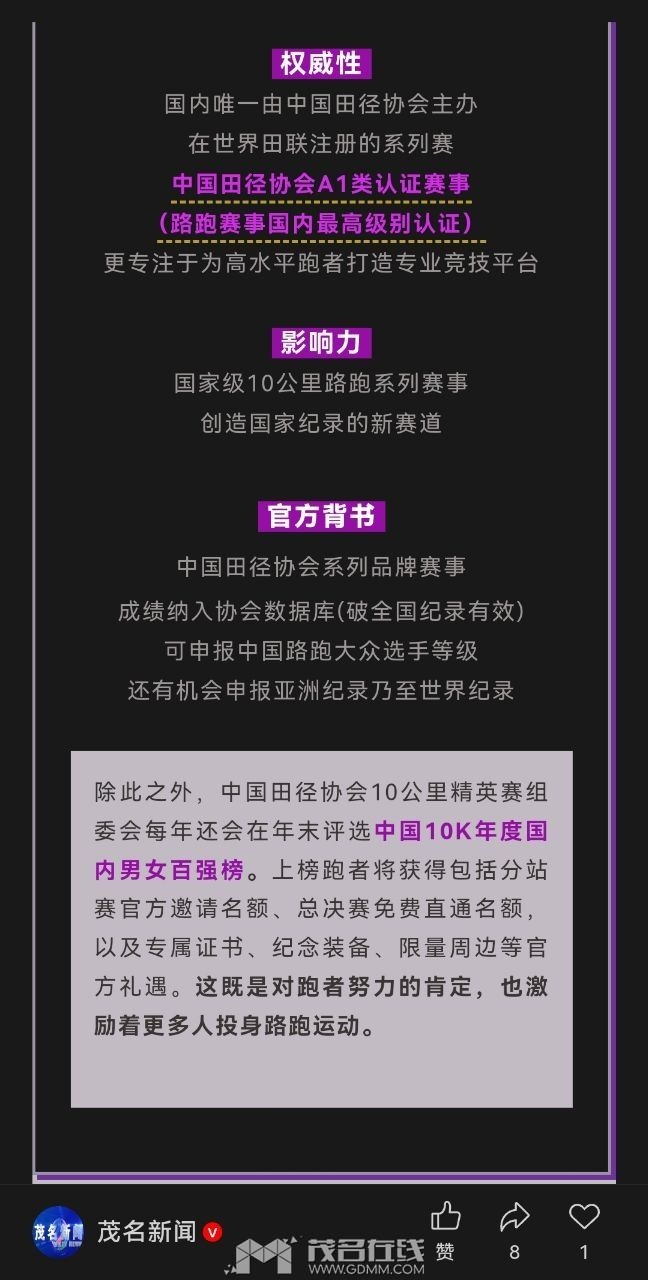Screen dimensions: 648x1280
Task: Share this article using the arrow icon
Action: tap(514, 1218)
